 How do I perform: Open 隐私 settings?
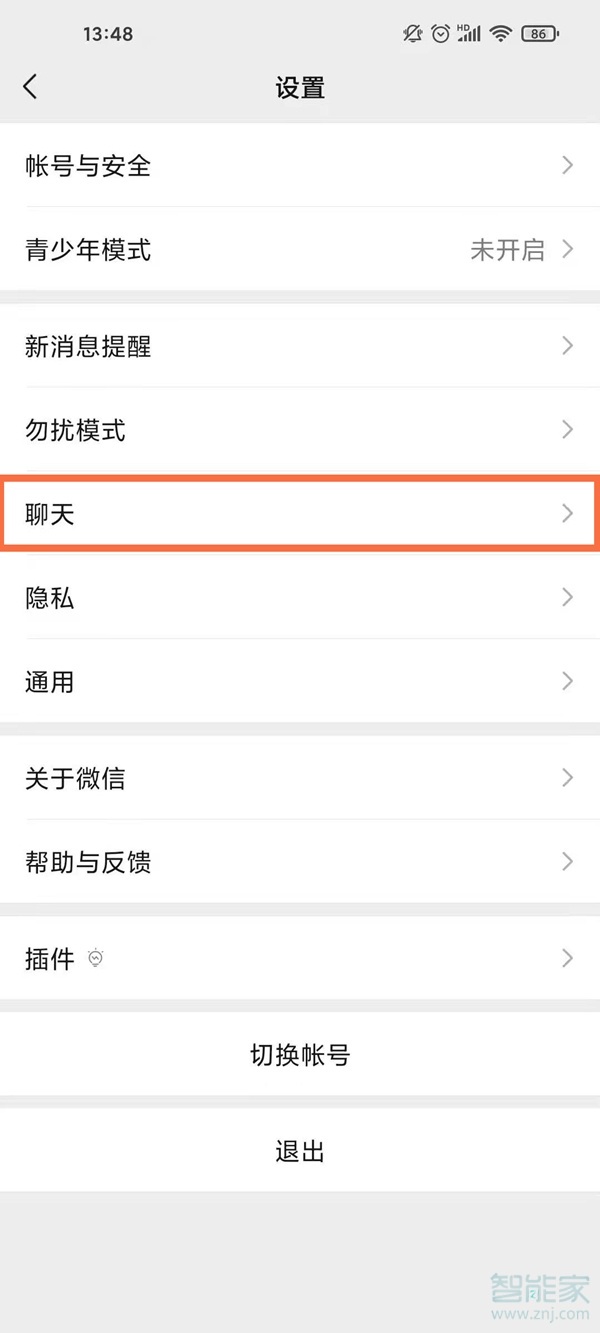[x=300, y=598]
